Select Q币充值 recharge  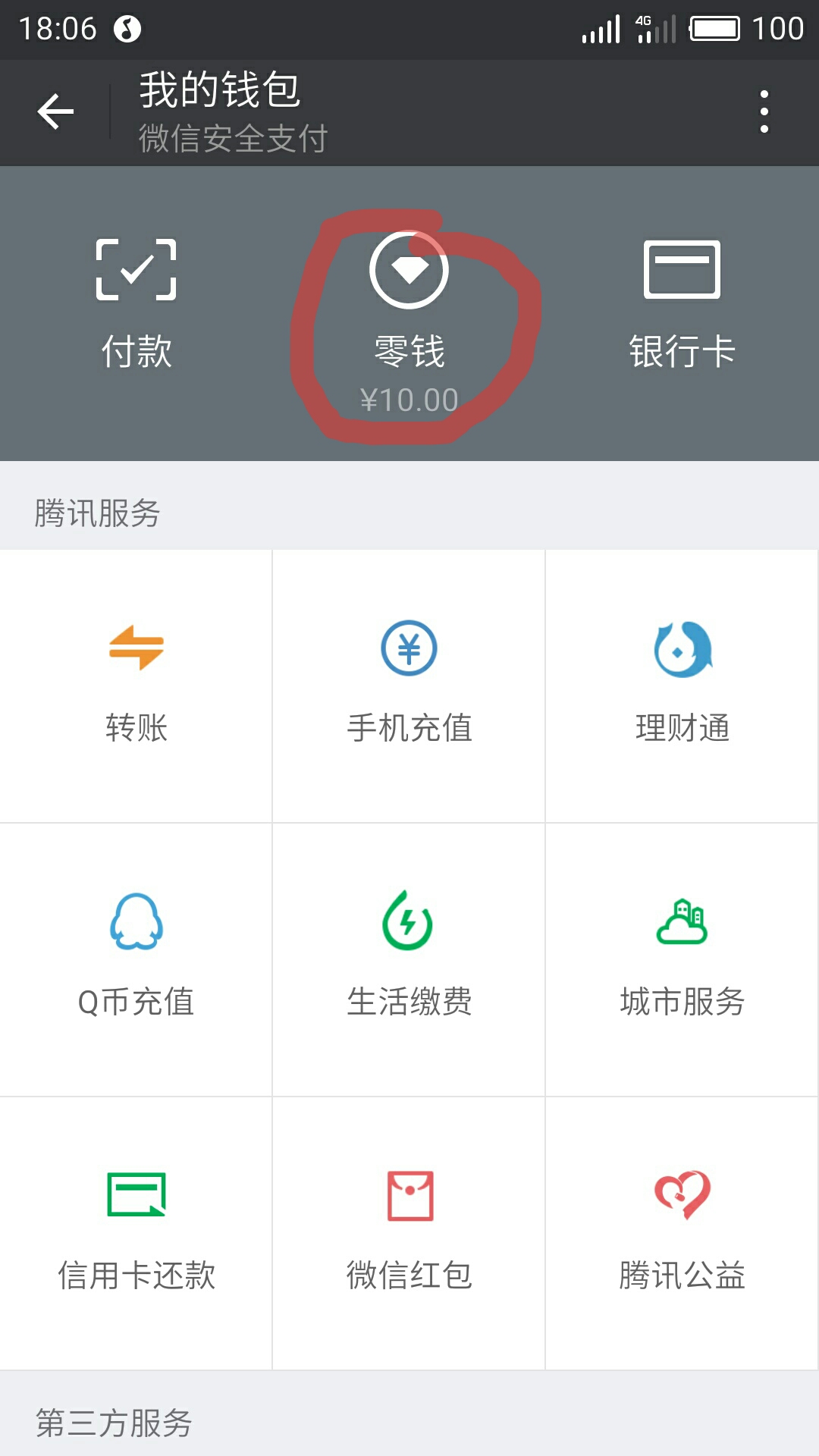(136, 960)
